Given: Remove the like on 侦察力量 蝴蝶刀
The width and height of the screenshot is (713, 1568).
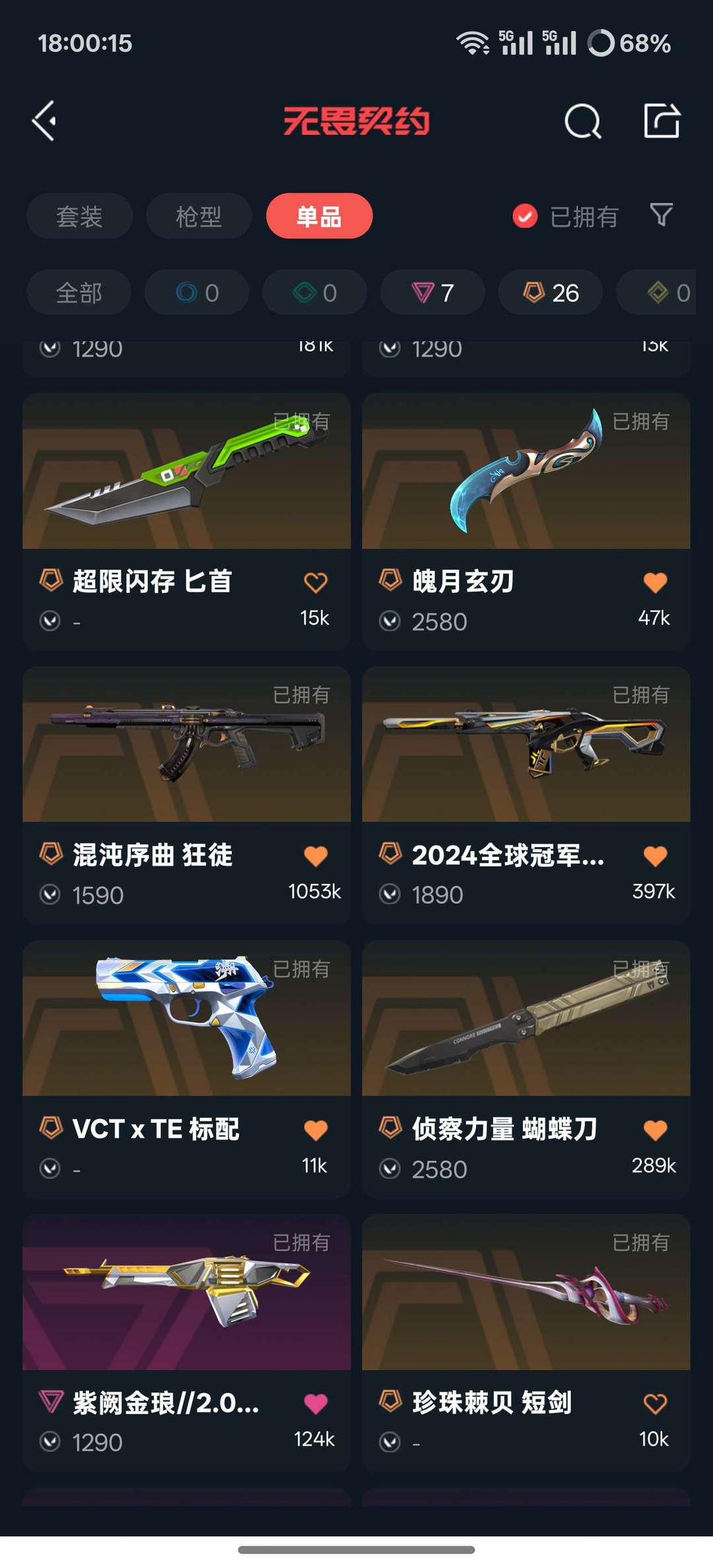Looking at the screenshot, I should (x=655, y=1130).
